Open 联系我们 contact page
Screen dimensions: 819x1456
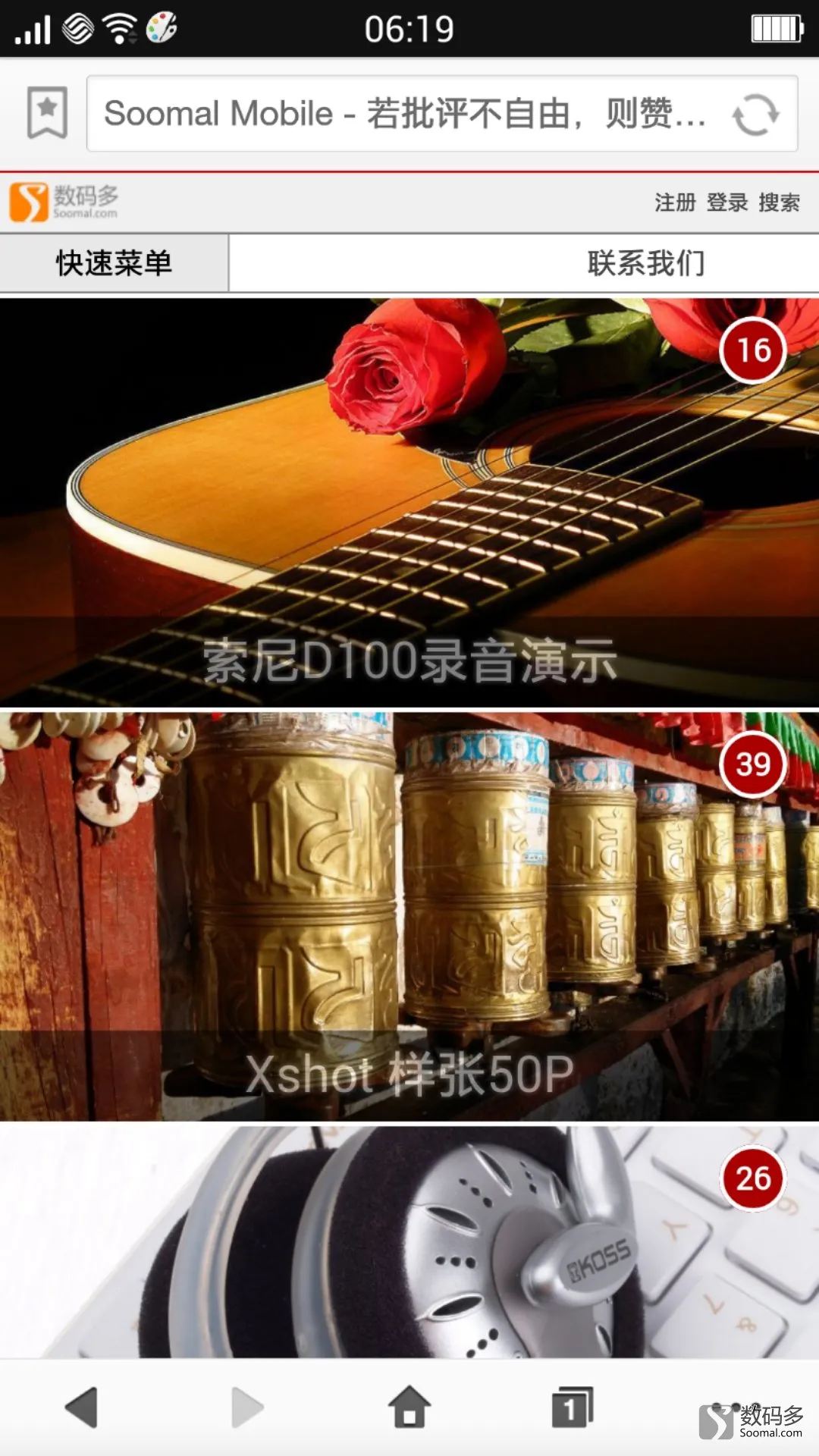[646, 263]
